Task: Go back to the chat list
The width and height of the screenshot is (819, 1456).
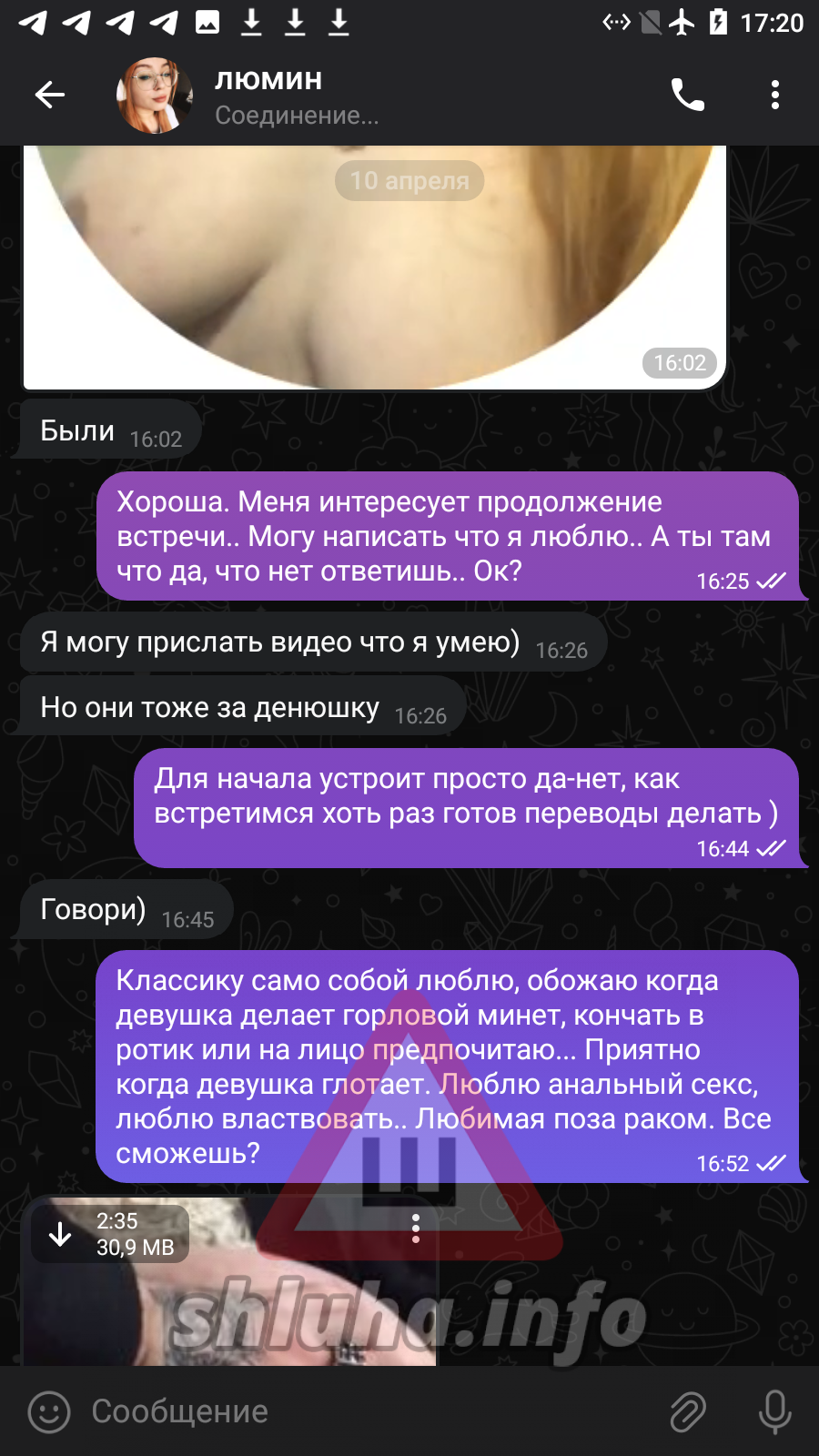Action: (x=50, y=95)
